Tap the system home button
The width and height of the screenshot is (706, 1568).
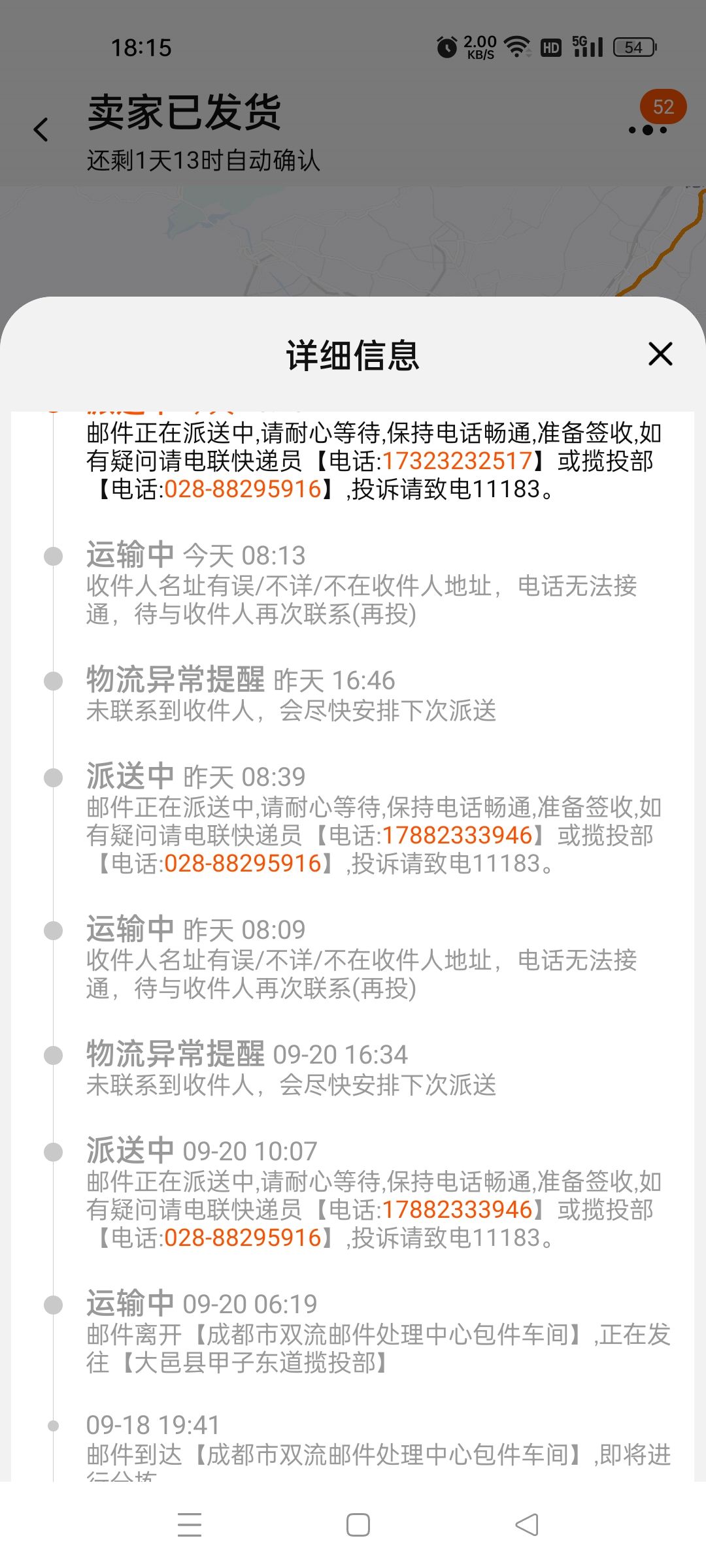click(x=358, y=1525)
